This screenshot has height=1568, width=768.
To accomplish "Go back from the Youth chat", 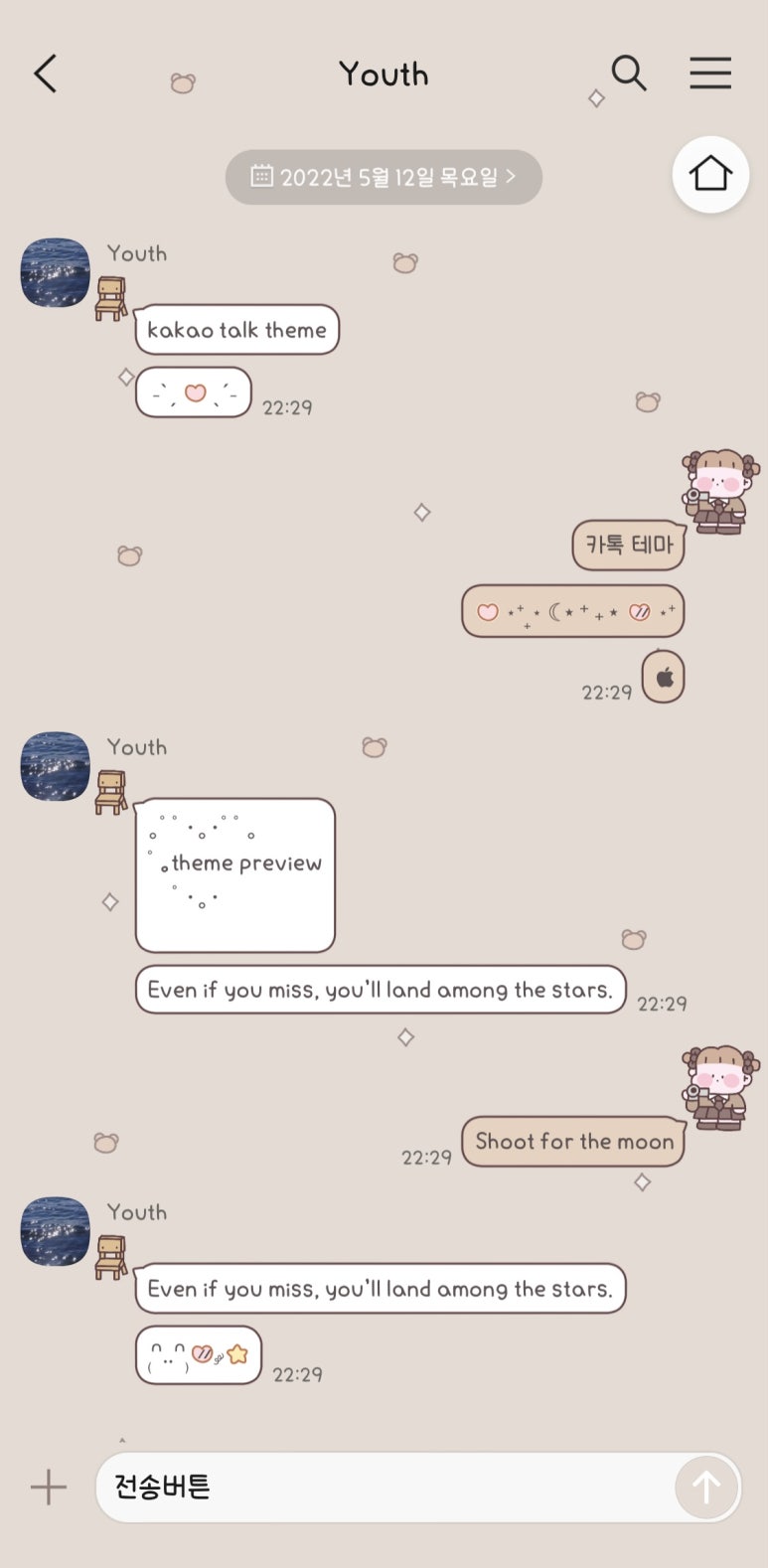I will coord(45,75).
